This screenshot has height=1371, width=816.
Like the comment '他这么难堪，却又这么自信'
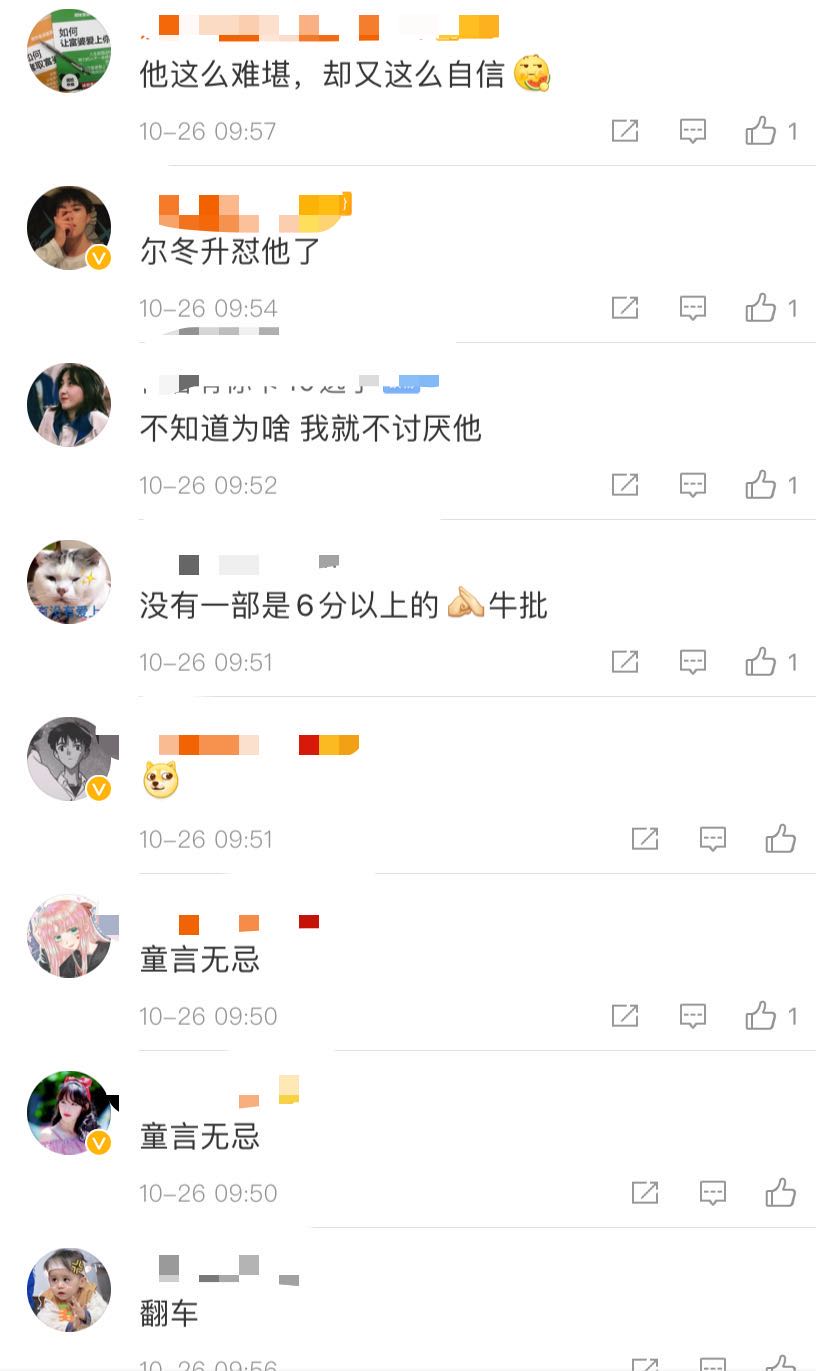pos(761,131)
